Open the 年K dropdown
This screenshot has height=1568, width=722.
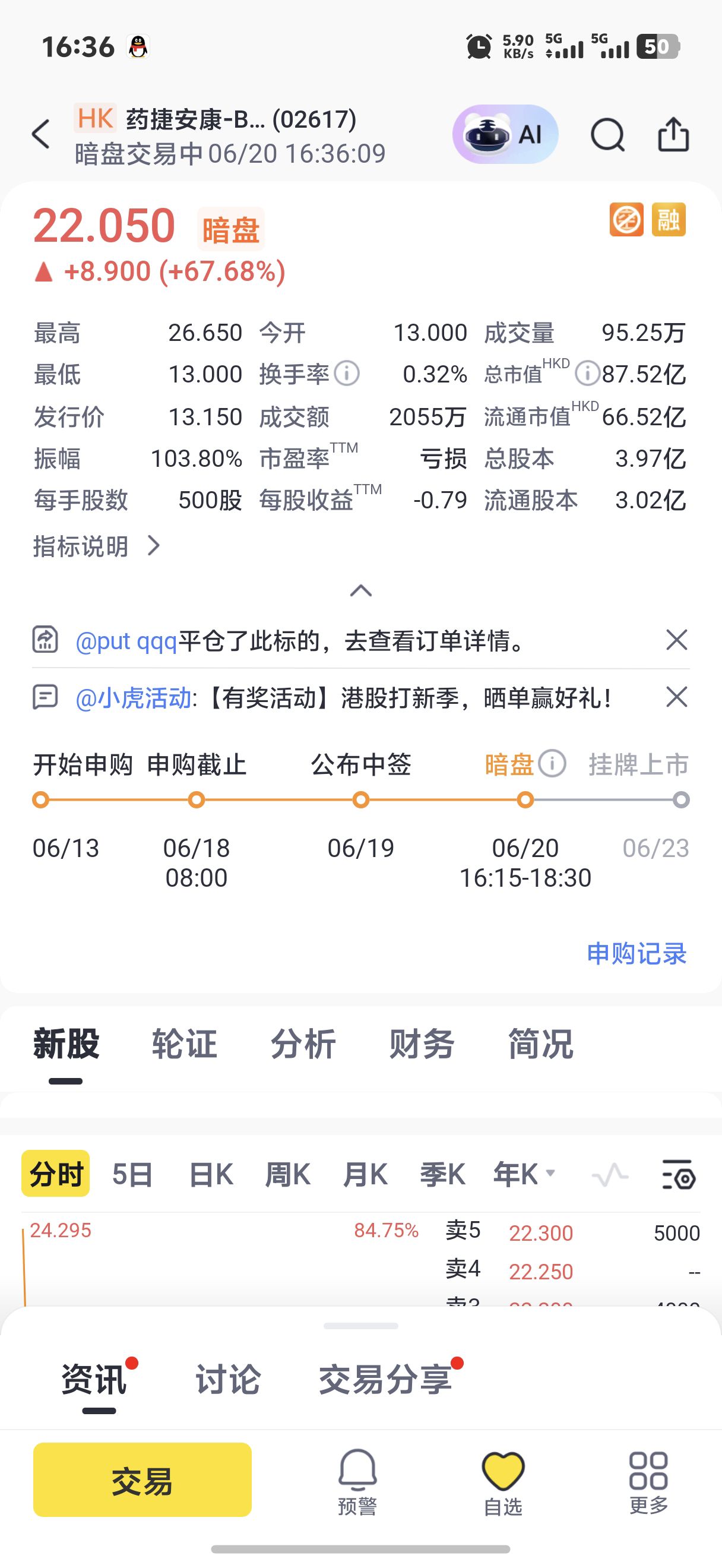point(524,1174)
